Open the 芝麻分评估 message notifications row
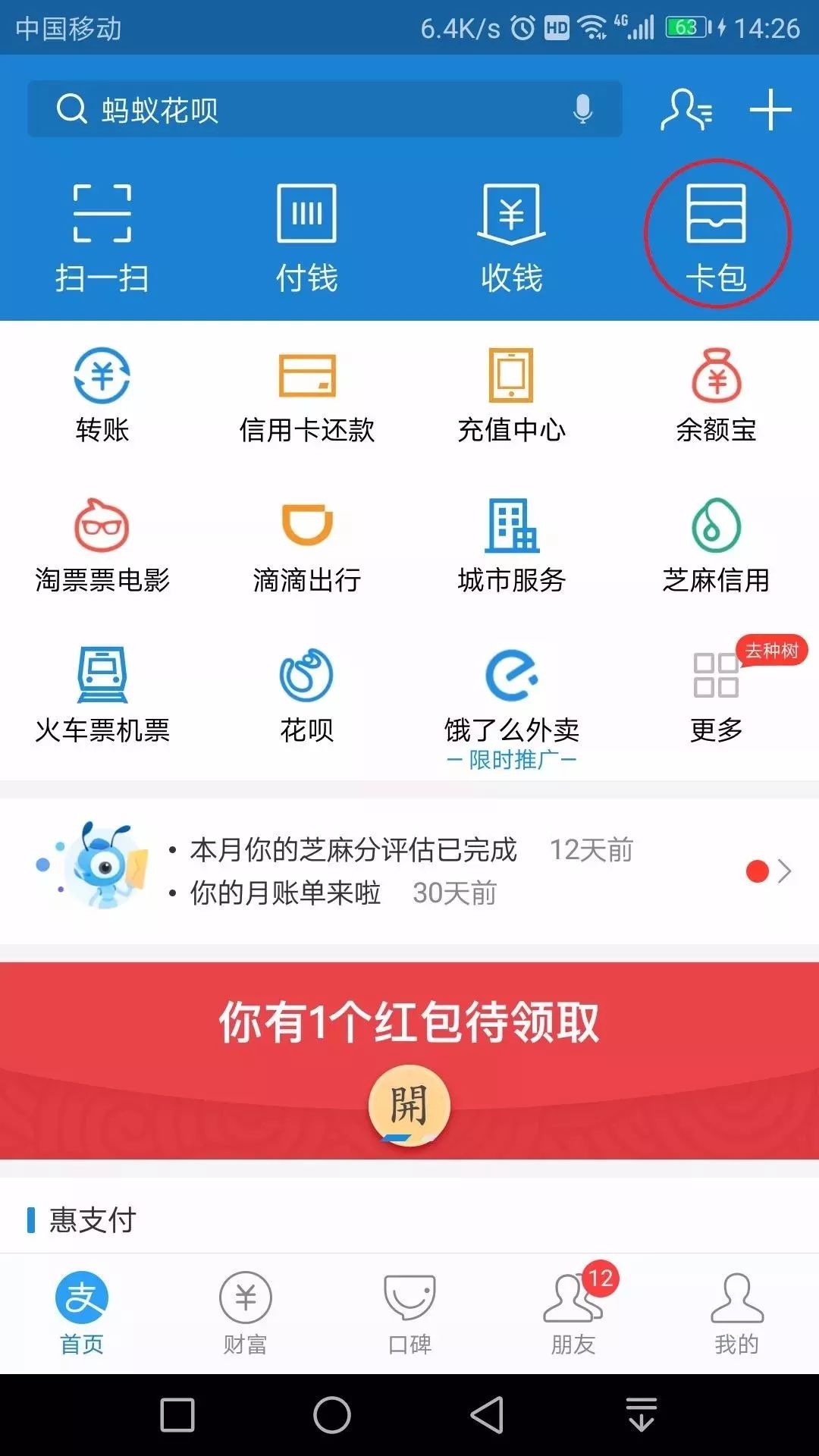Viewport: 819px width, 1456px height. (x=409, y=871)
